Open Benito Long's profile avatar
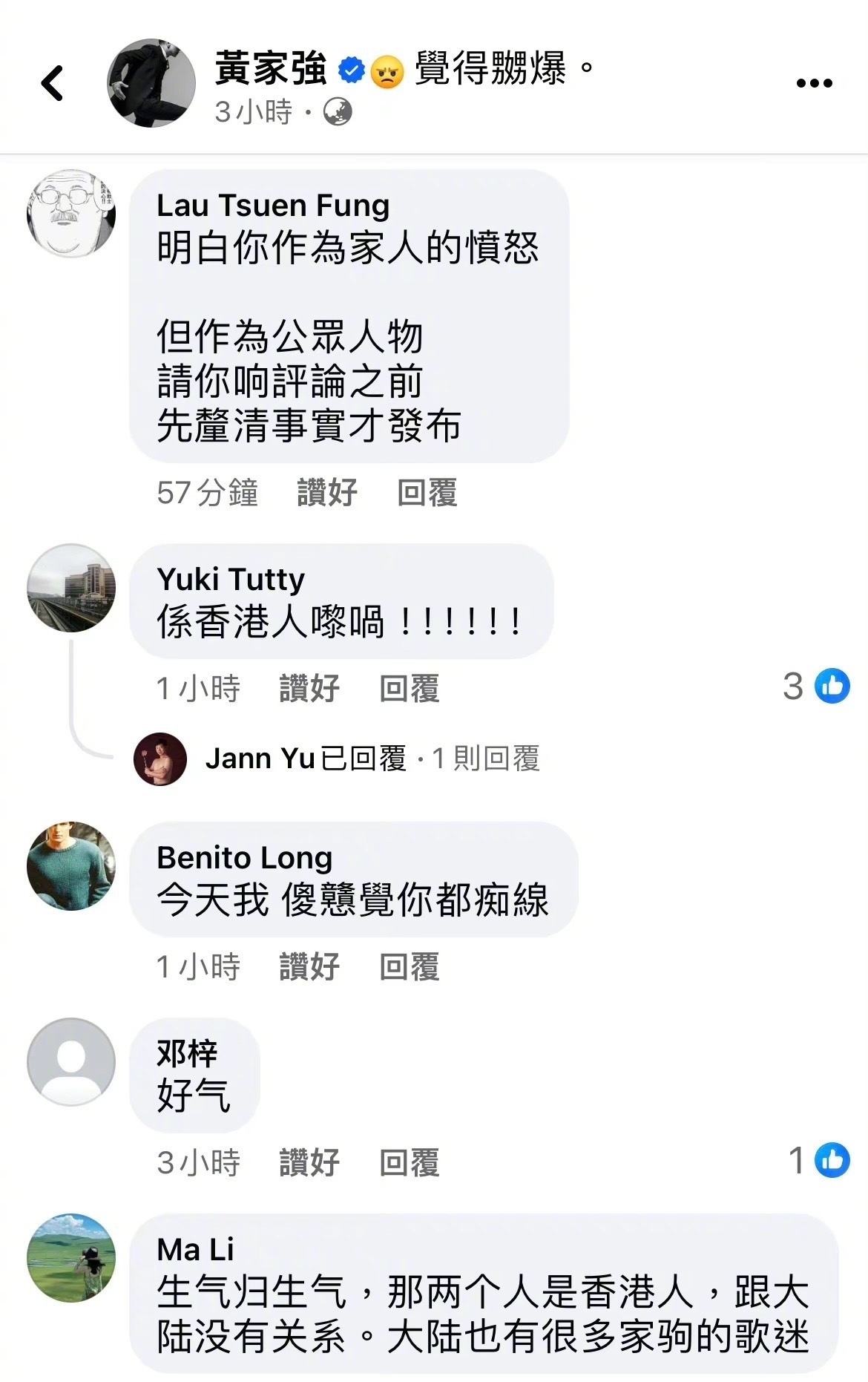Image resolution: width=868 pixels, height=1382 pixels. (71, 866)
